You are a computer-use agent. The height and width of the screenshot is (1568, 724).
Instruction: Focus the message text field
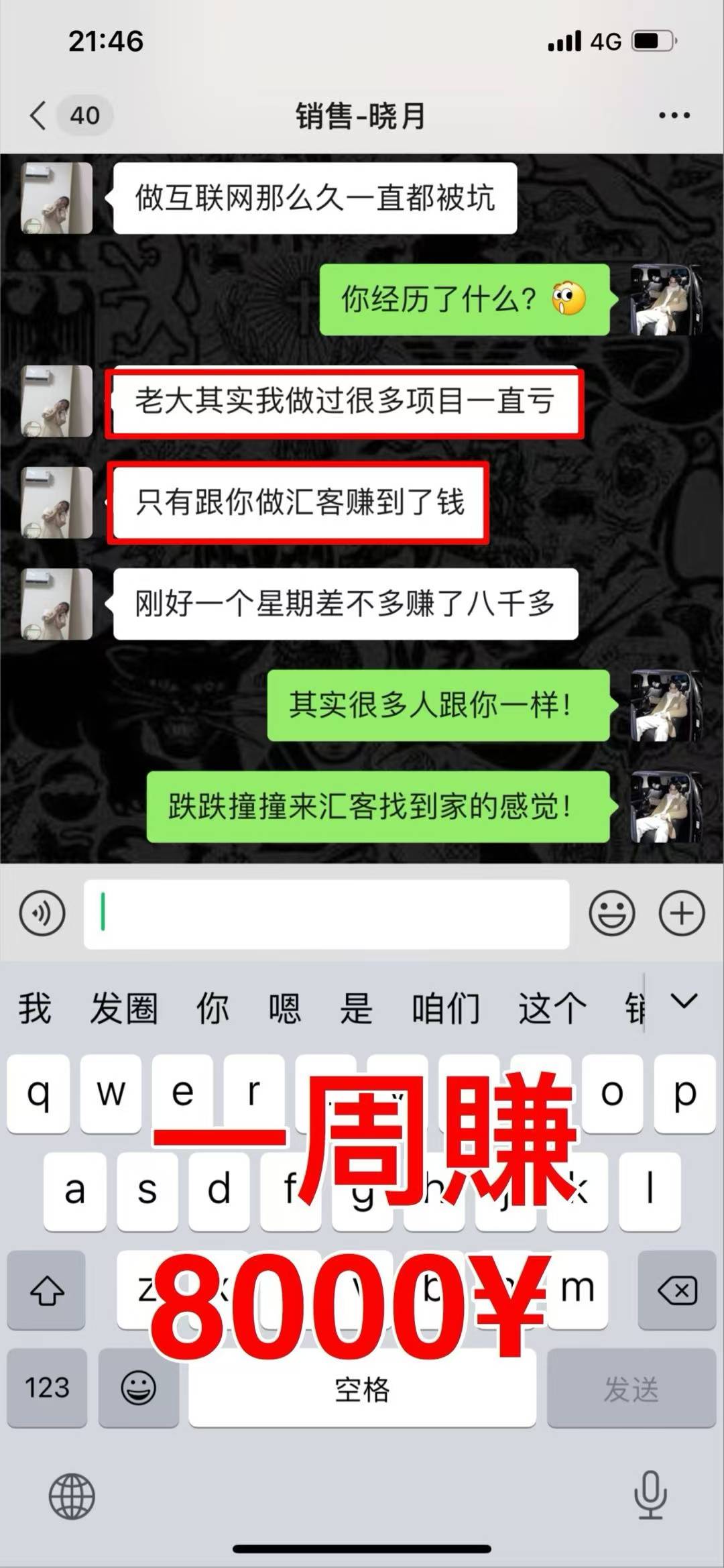(326, 914)
